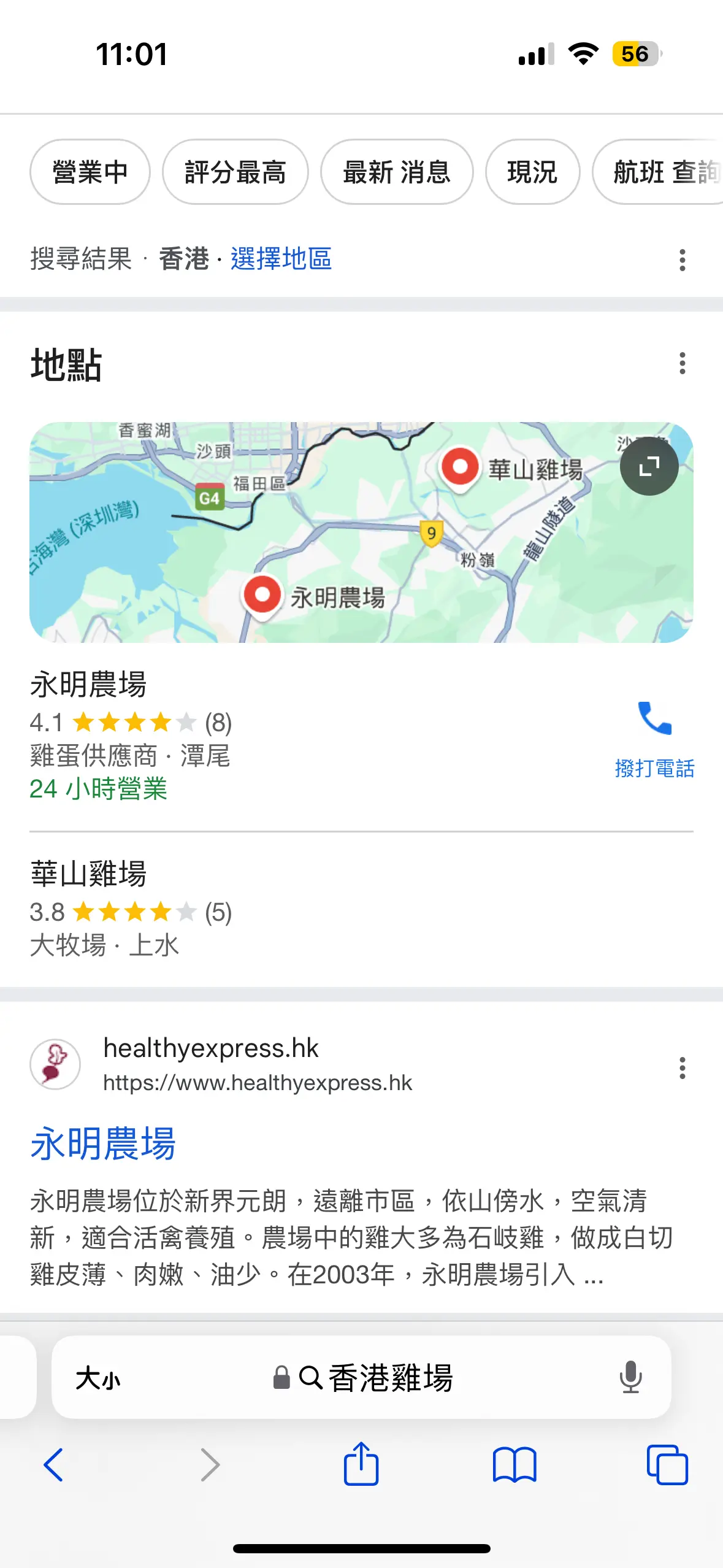Open options for the healthyexpress.hk result
This screenshot has width=723, height=1568.
pyautogui.click(x=683, y=1068)
